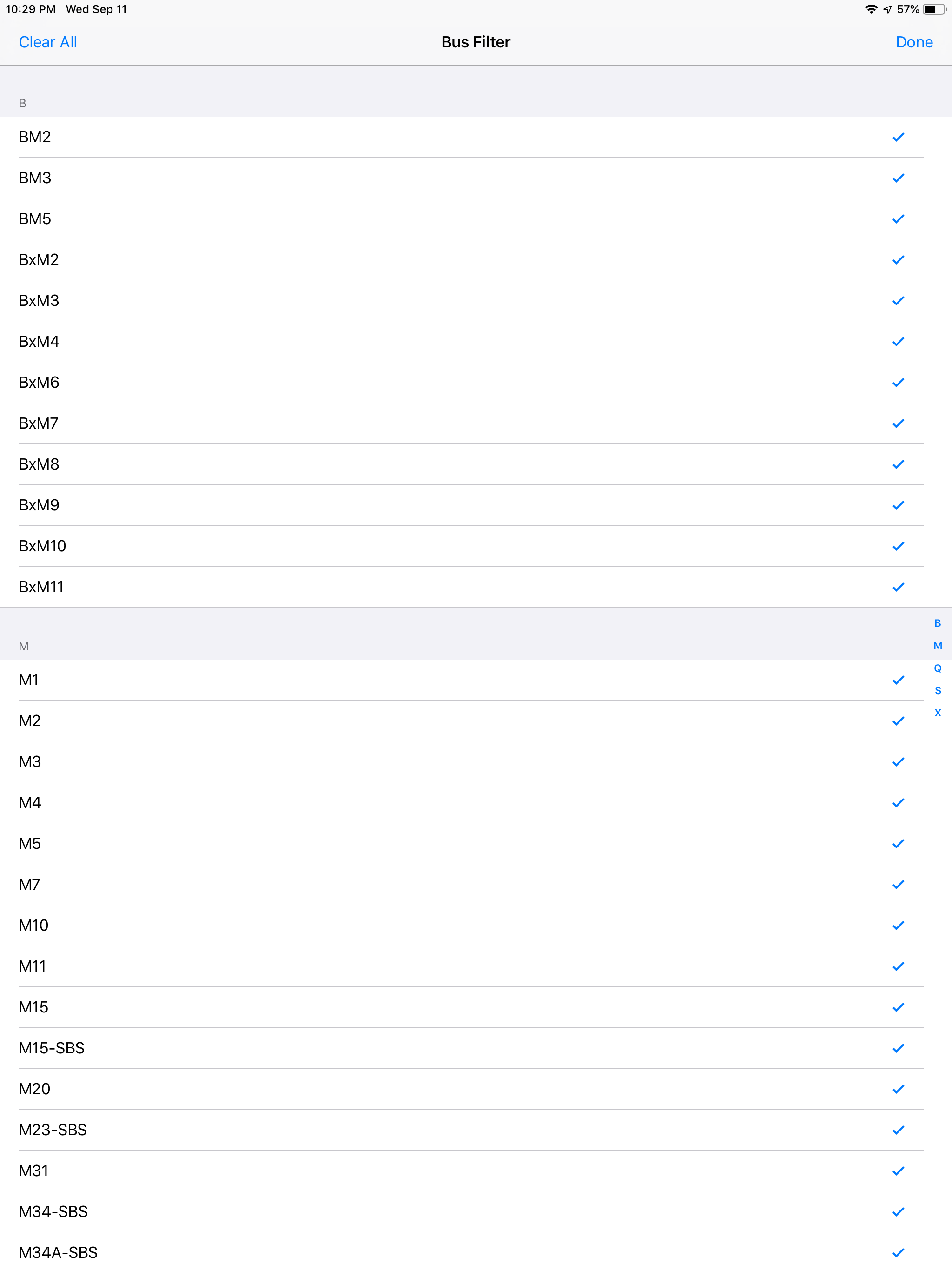
Task: Tap Clear All to reset filters
Action: click(x=48, y=42)
